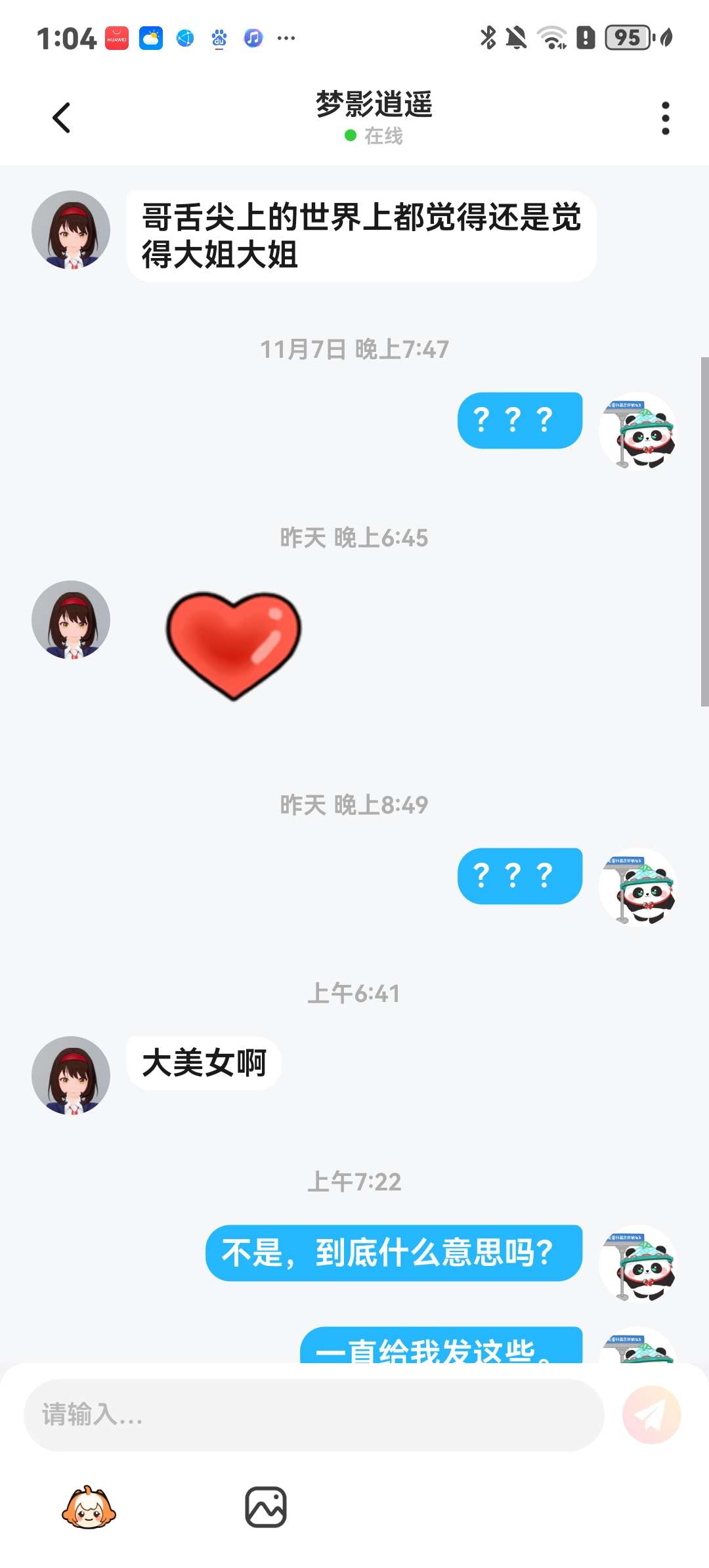
Task: Open the emoji sticker picker
Action: (89, 1508)
